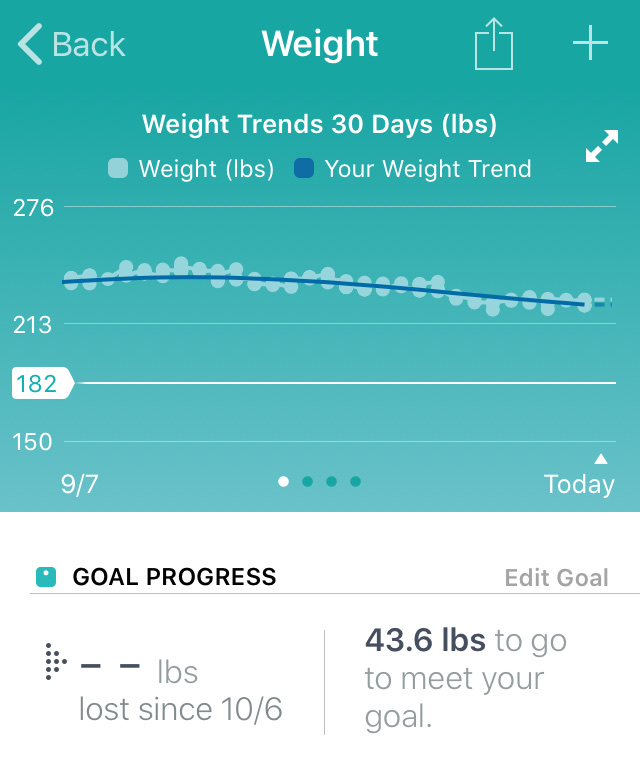Share the weight trends chart
Viewport: 640px width, 761px height.
point(493,46)
